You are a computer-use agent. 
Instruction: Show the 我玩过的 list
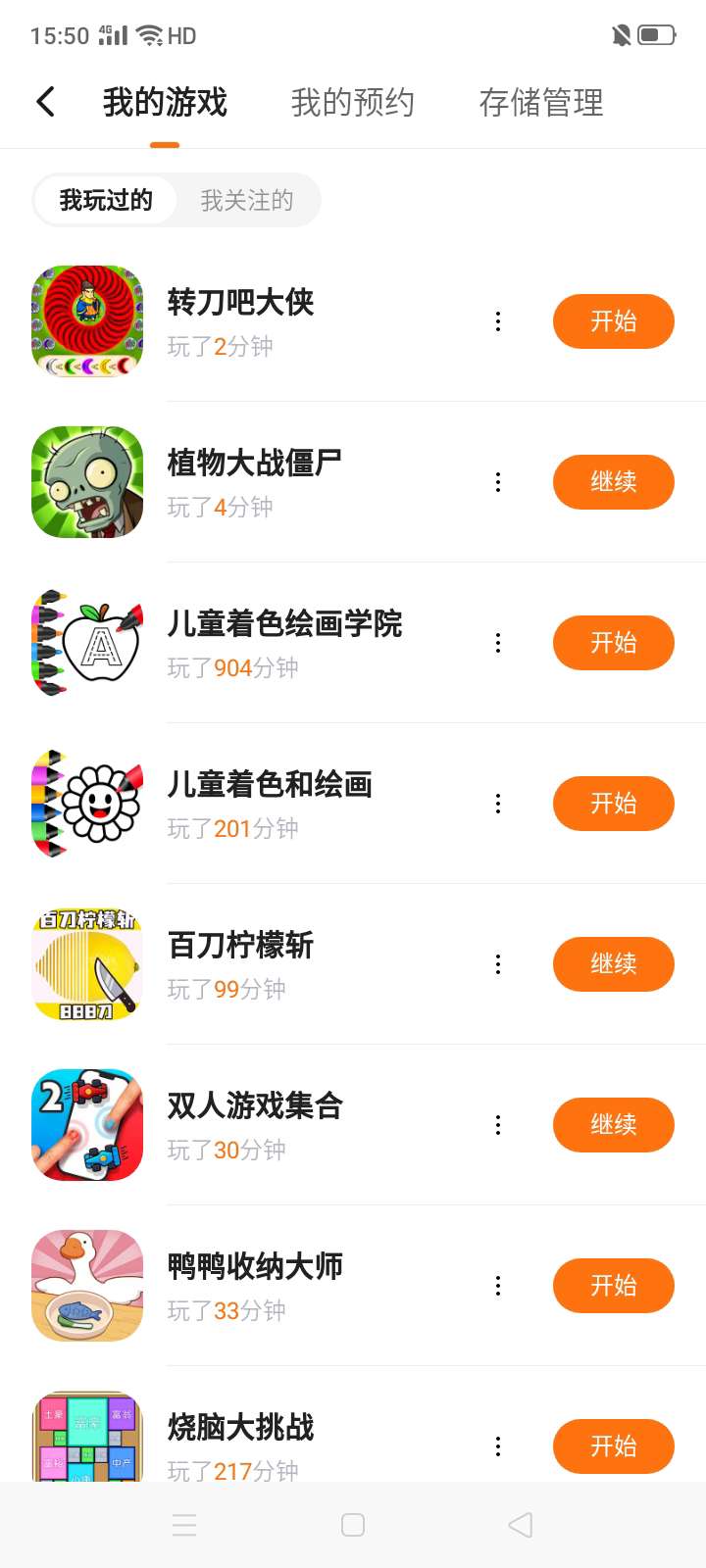[x=106, y=201]
